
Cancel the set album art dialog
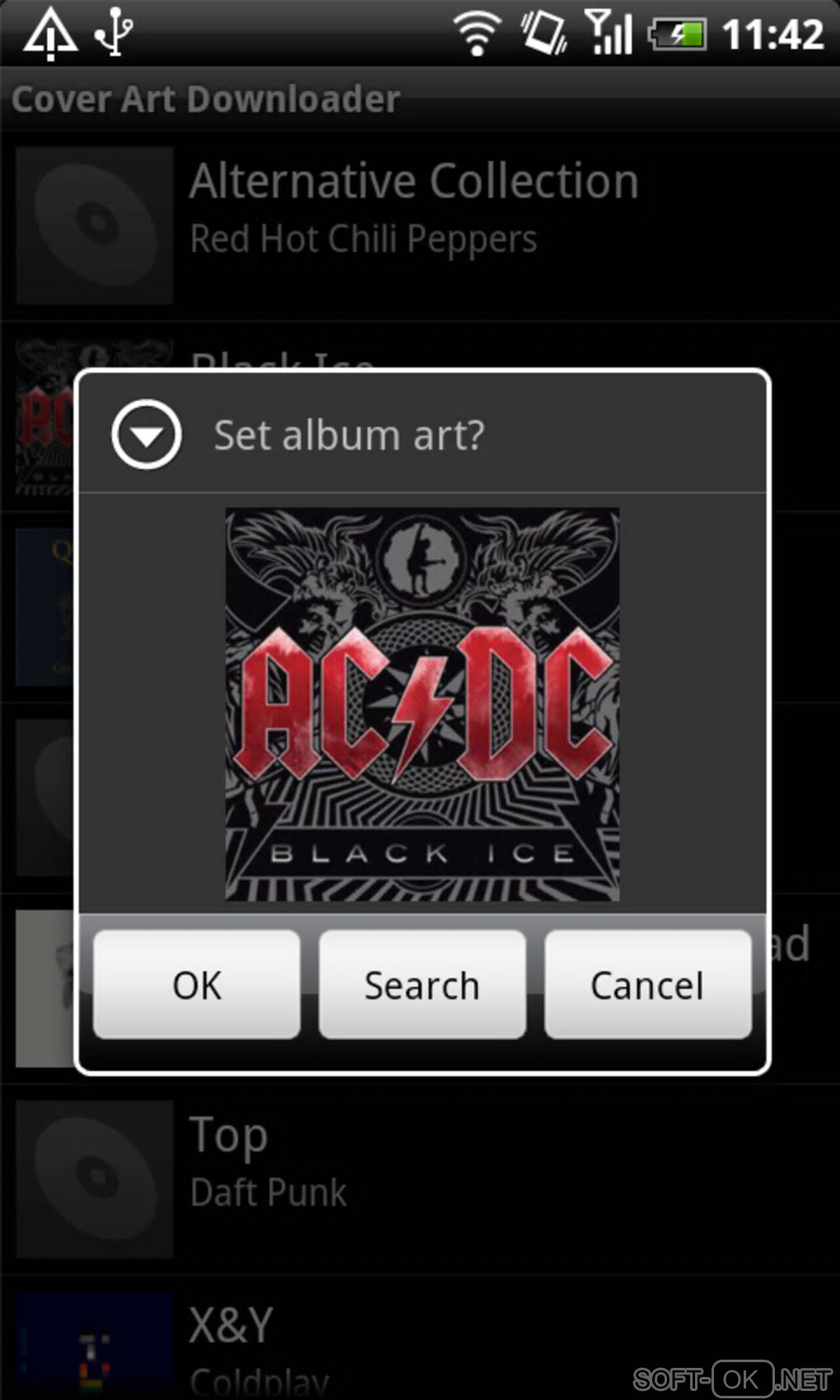(x=647, y=985)
